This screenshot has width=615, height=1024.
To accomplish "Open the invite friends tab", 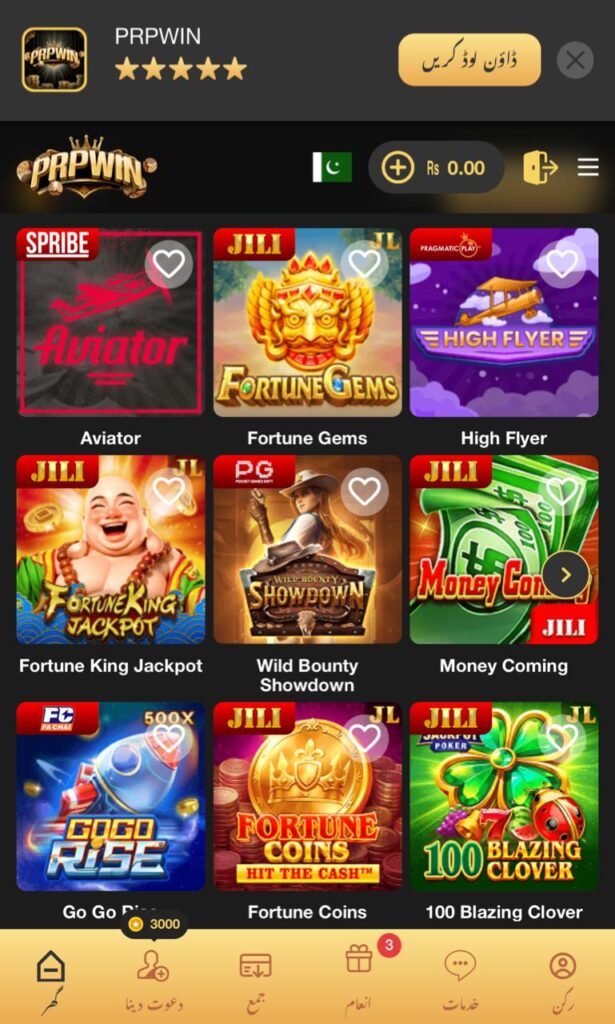I will point(153,979).
